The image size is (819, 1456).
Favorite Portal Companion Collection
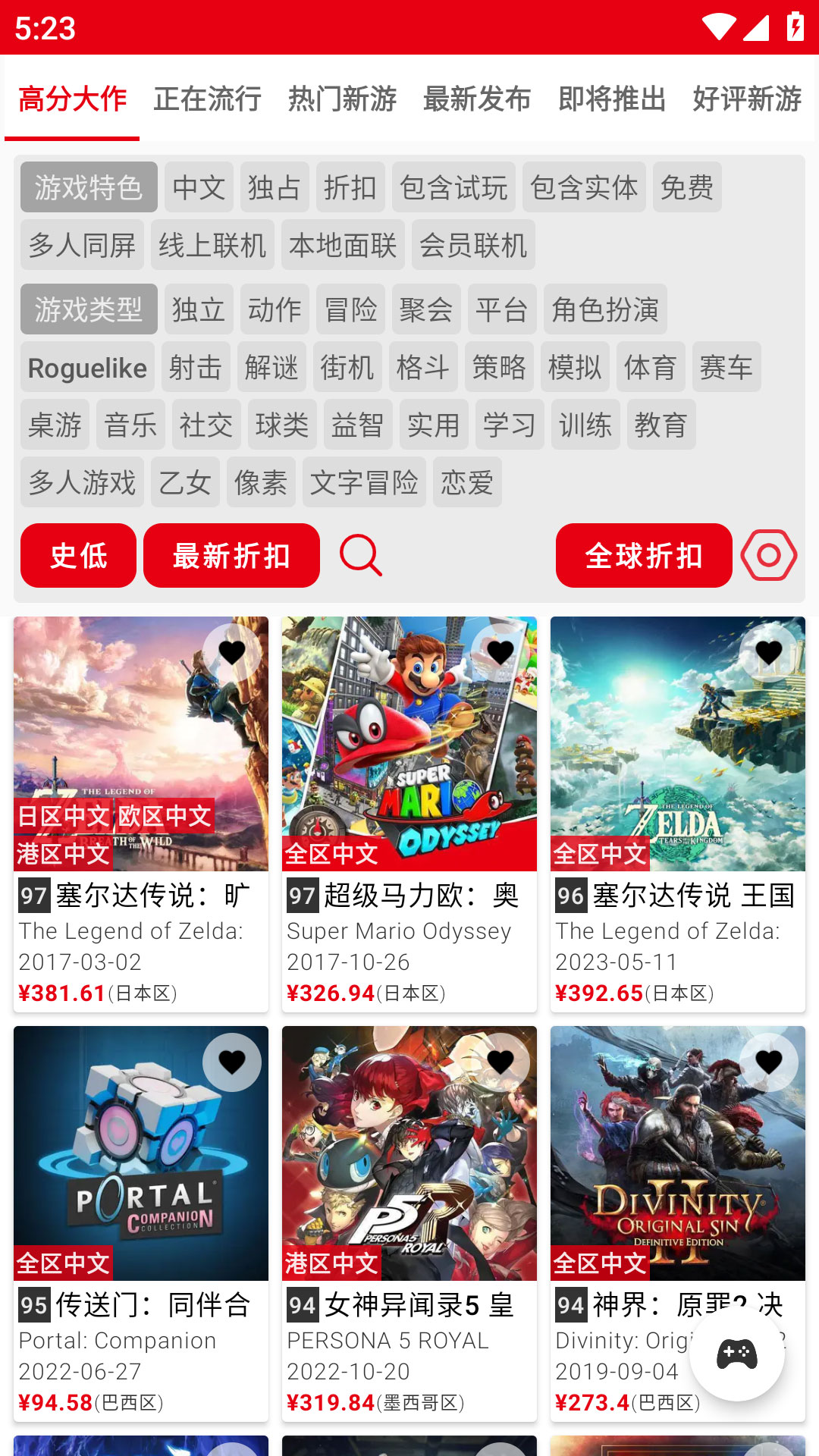234,1062
